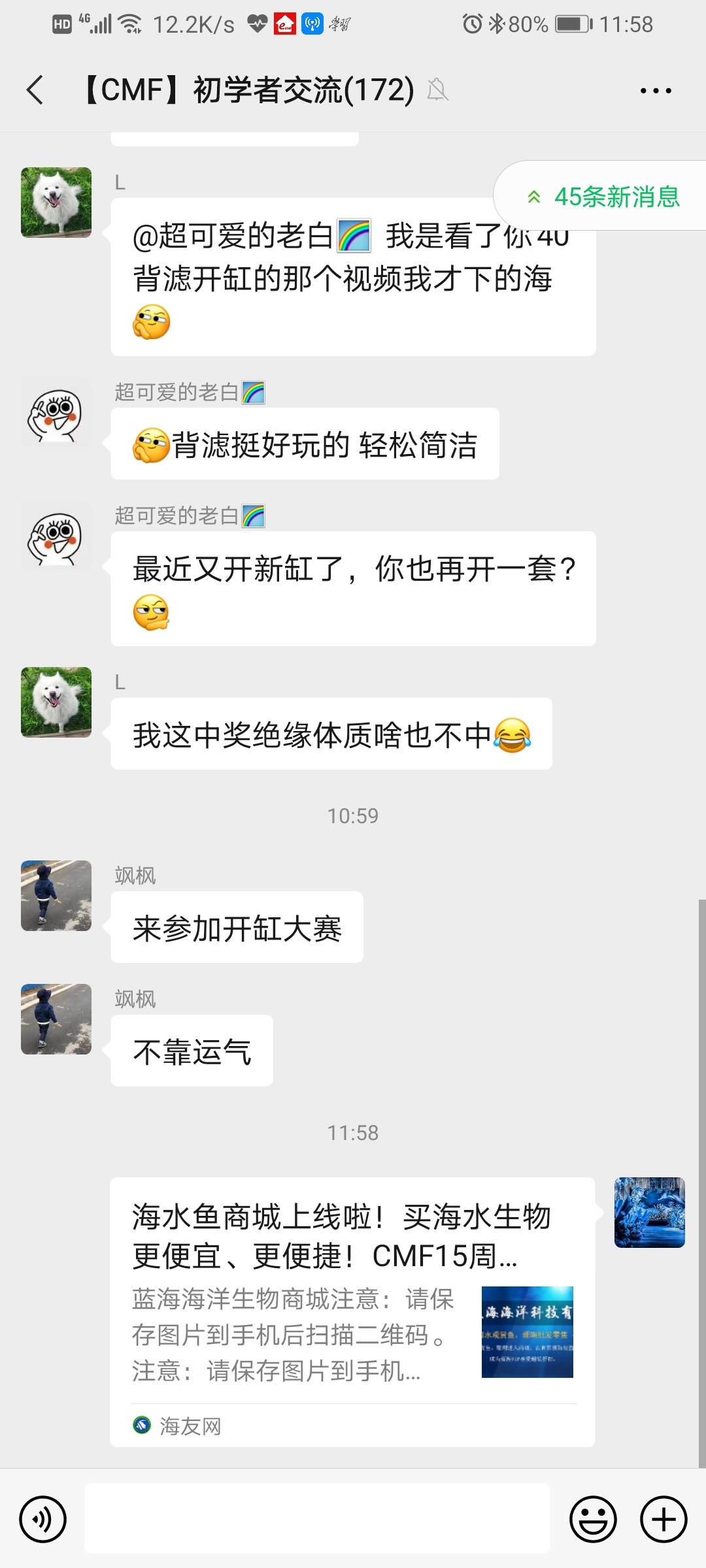View L's dog avatar beside 我这中奖绝缘体质 message
This screenshot has height=1568, width=706.
[56, 702]
